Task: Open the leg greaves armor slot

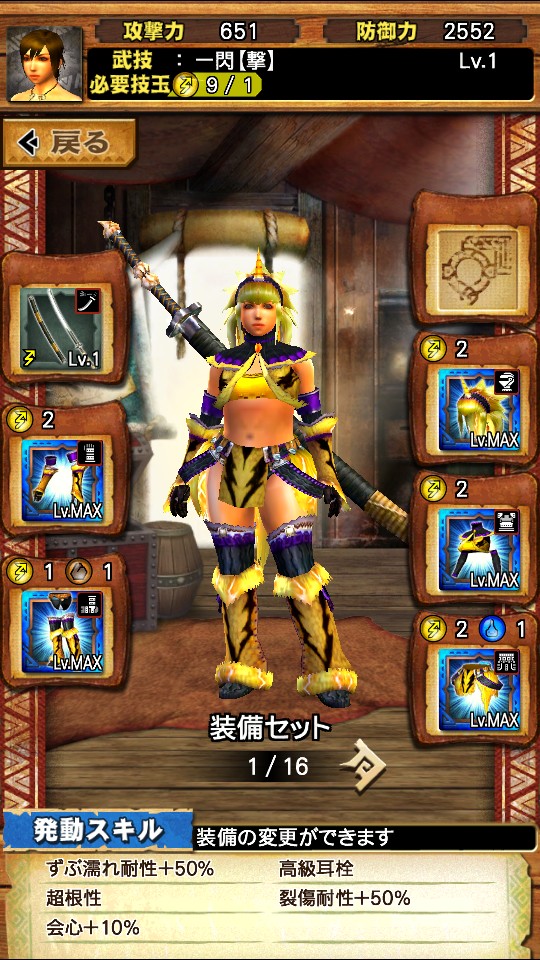Action: (62, 631)
